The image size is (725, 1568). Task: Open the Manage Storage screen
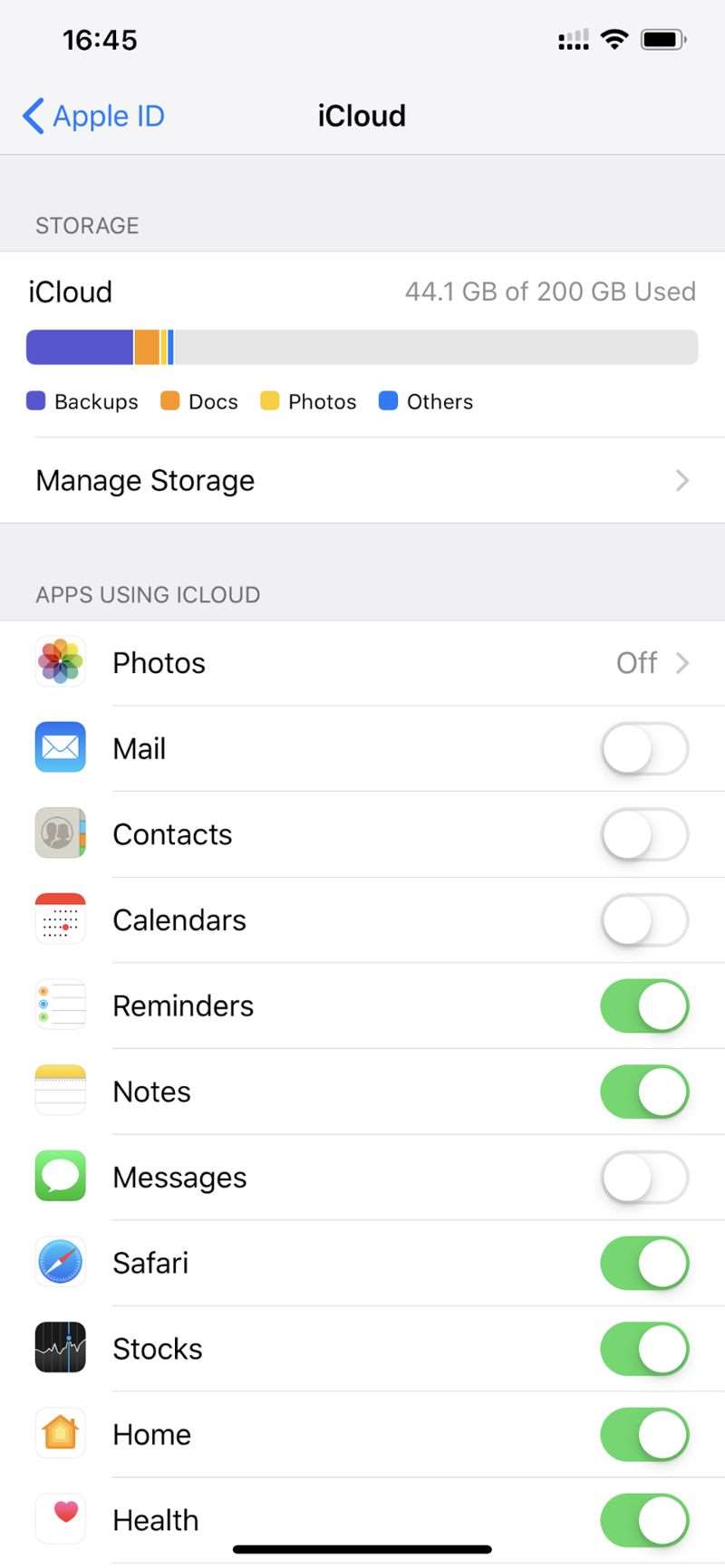[145, 480]
